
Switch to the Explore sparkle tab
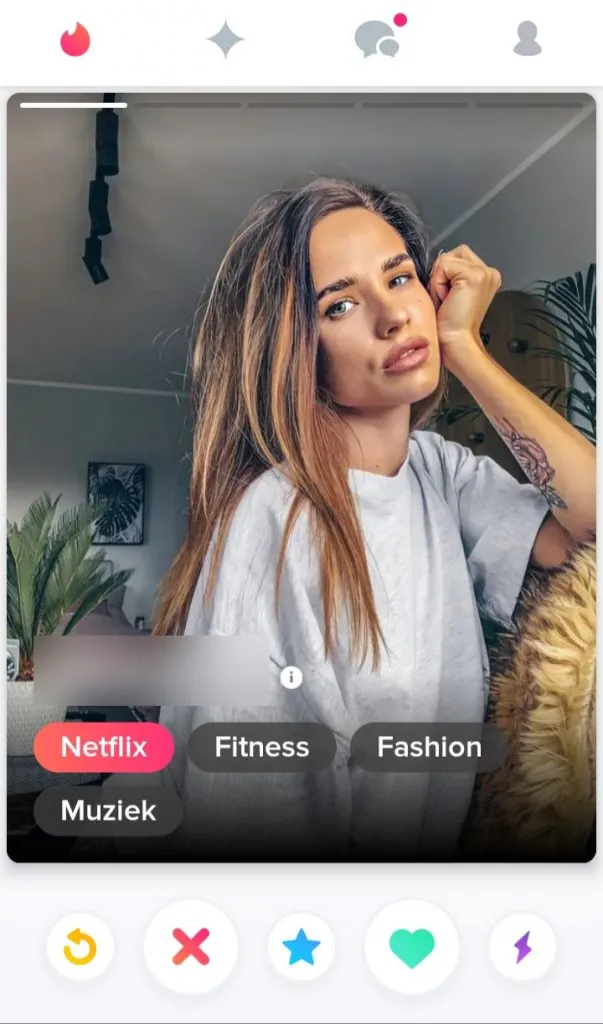pos(225,39)
